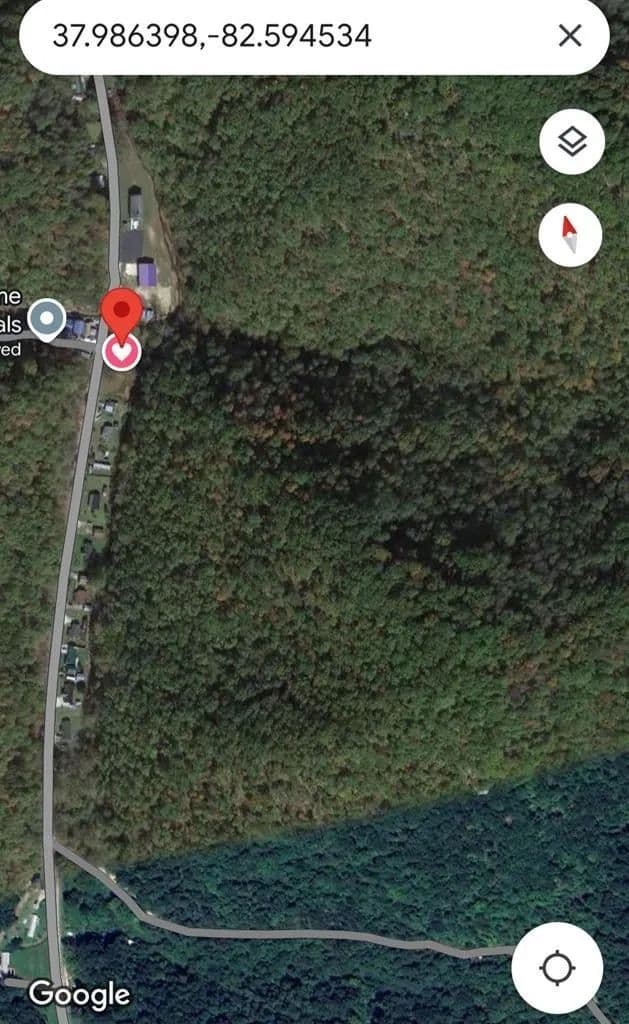Reset map orientation with the compass
Image resolution: width=629 pixels, height=1024 pixels.
[x=570, y=235]
